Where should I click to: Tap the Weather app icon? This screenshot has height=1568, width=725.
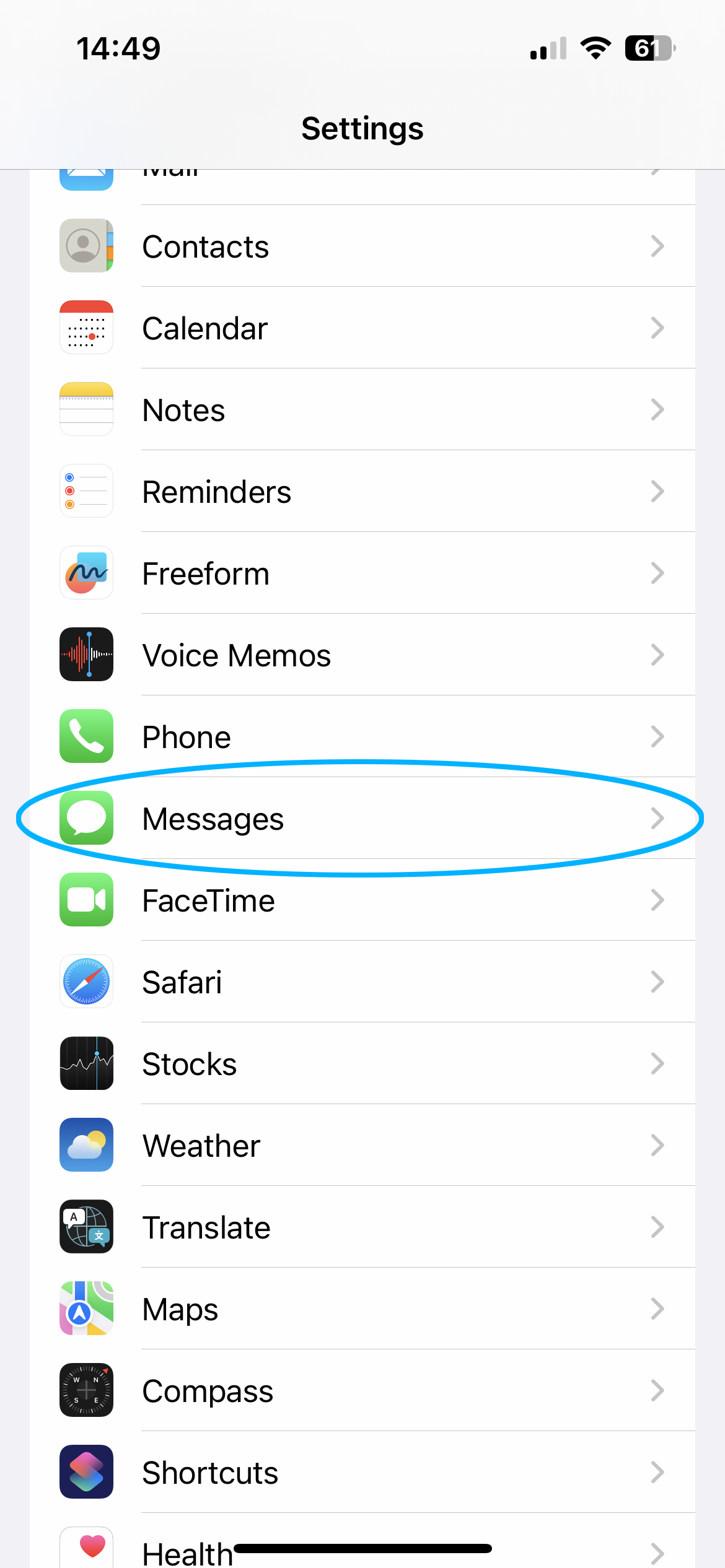[x=86, y=1145]
